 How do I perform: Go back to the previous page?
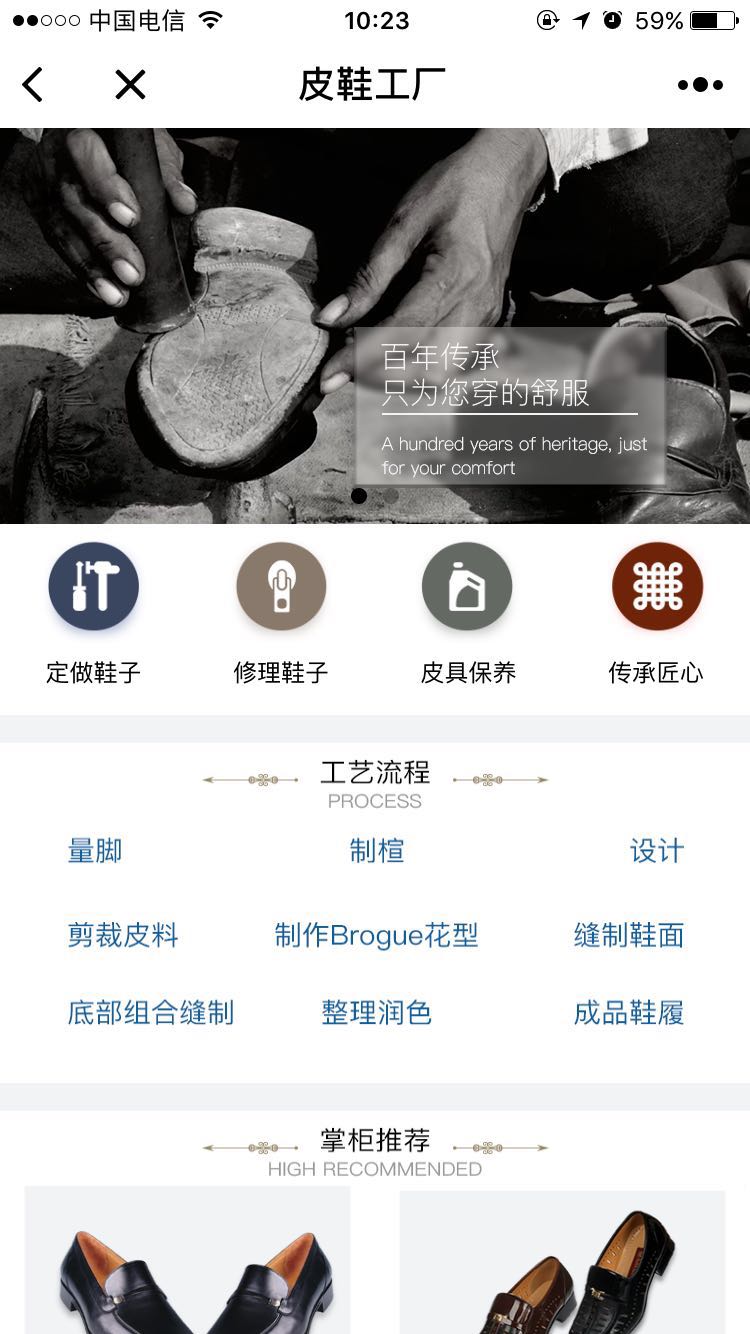click(x=33, y=85)
